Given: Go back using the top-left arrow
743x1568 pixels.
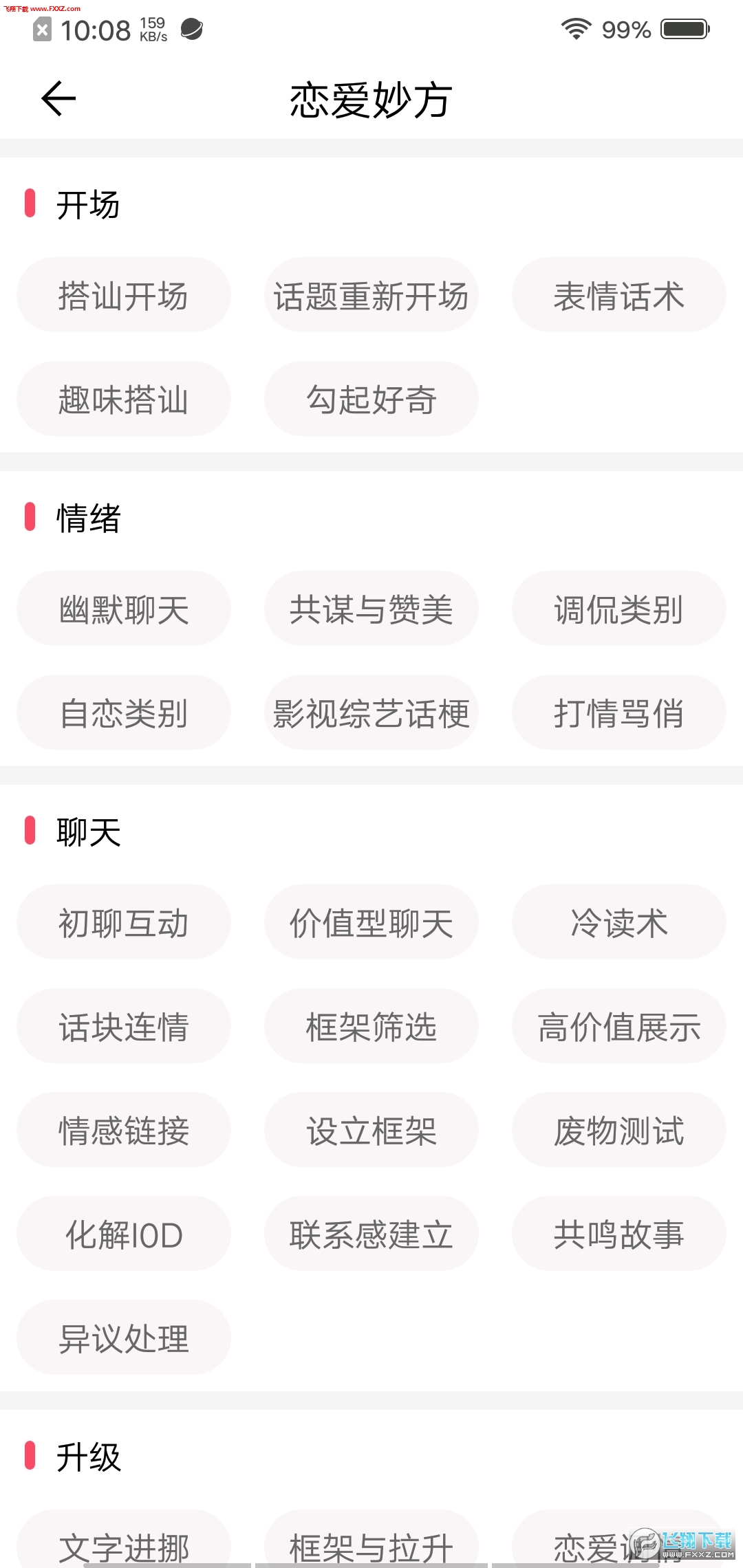Looking at the screenshot, I should [x=58, y=98].
